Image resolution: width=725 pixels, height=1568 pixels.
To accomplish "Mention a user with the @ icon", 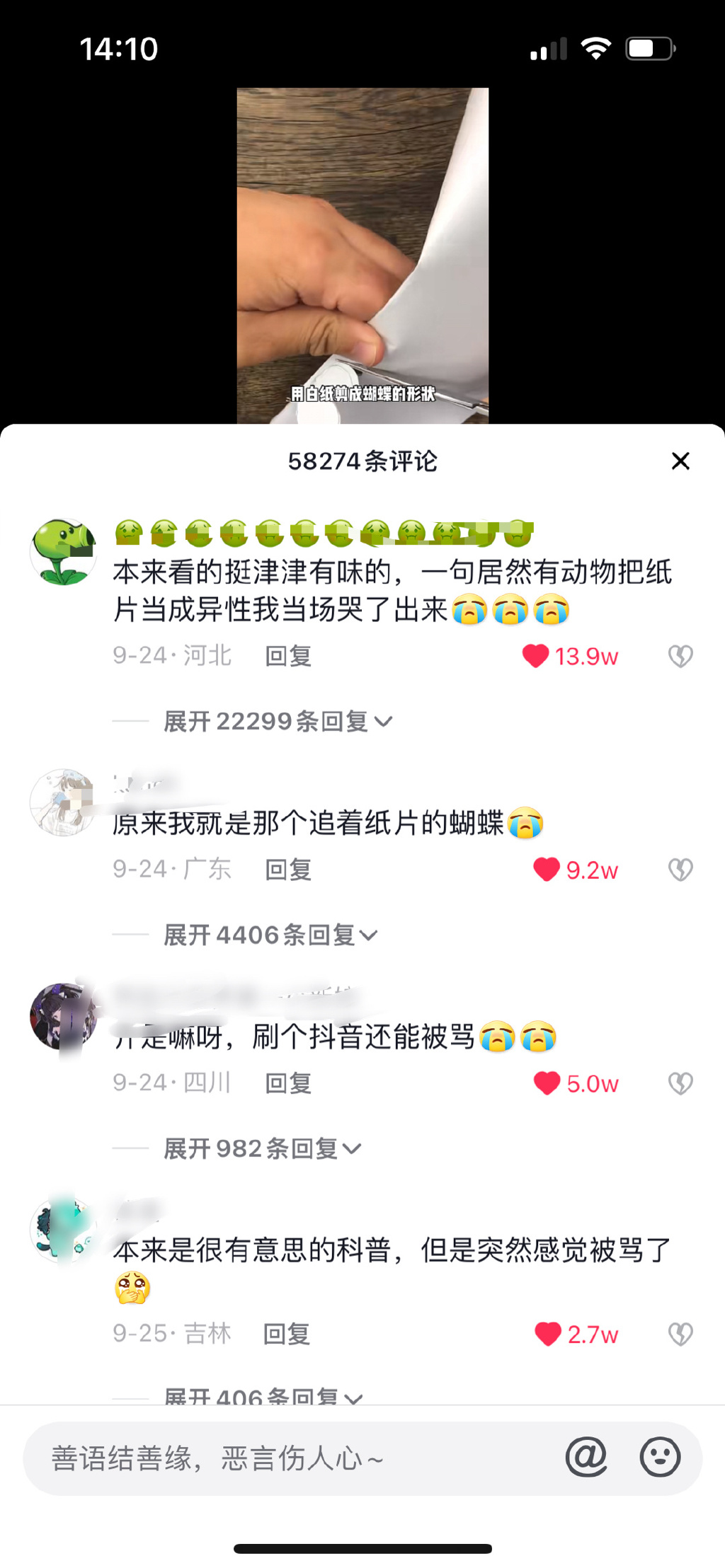I will pos(586,1458).
